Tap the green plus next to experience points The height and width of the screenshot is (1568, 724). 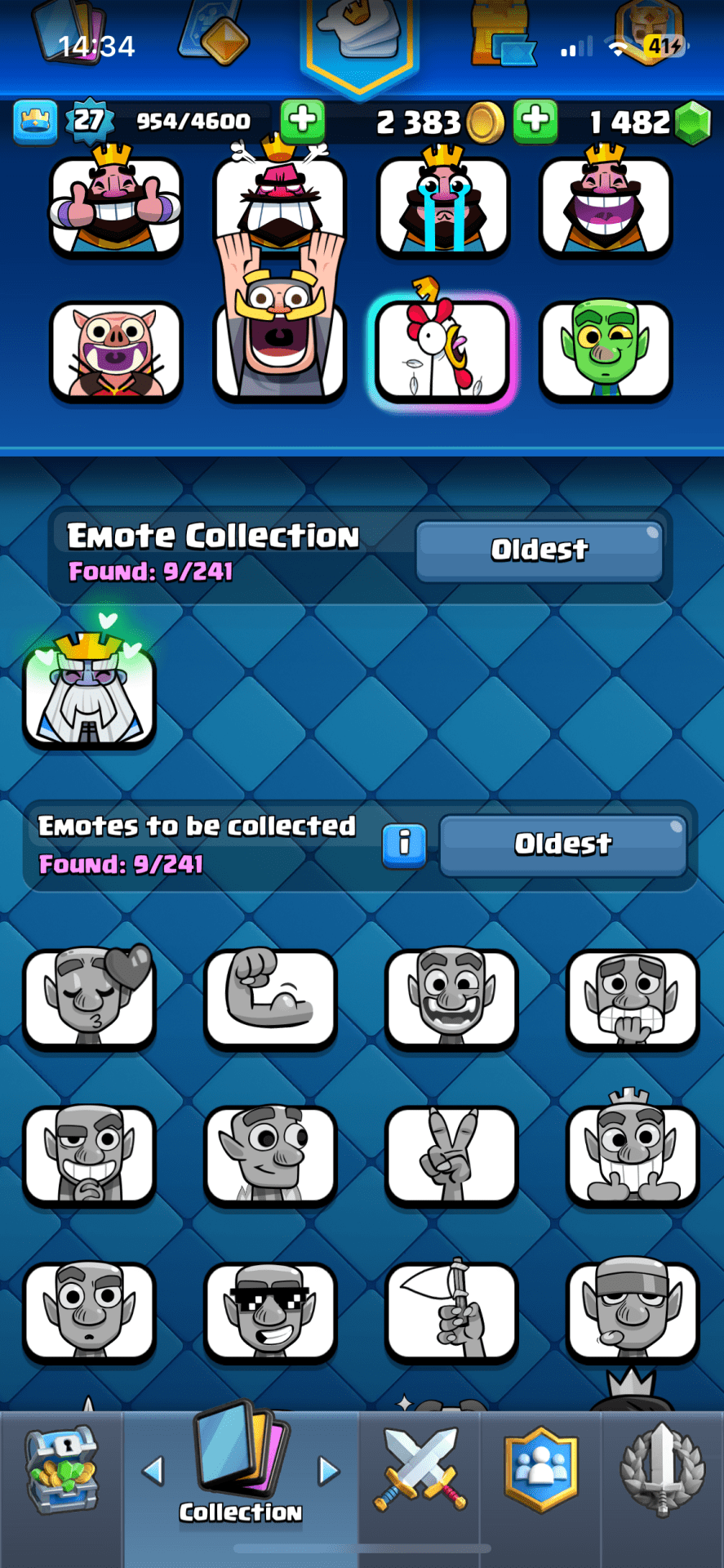point(303,121)
